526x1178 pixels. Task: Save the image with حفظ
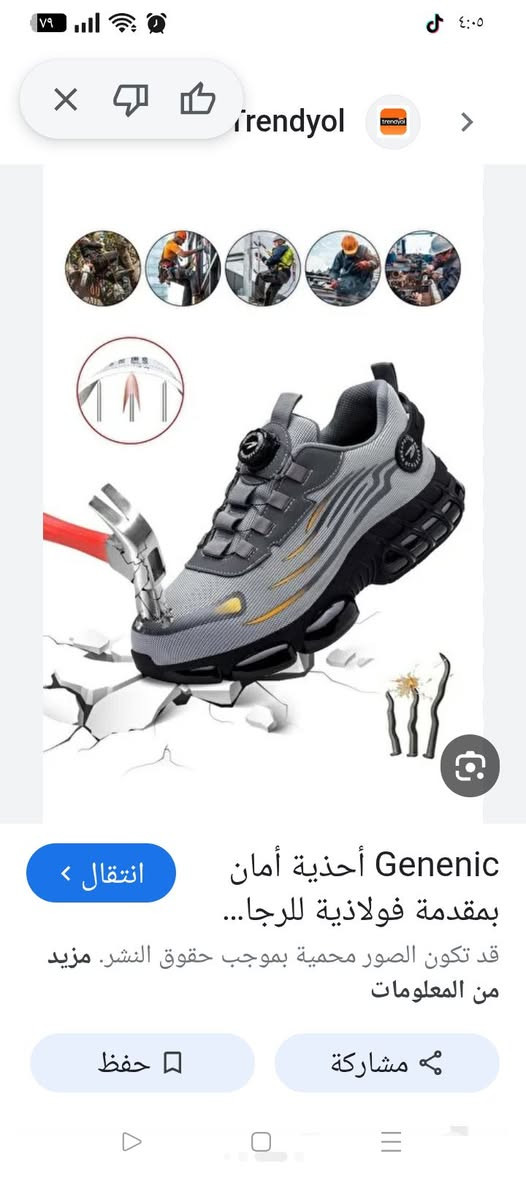click(142, 1063)
